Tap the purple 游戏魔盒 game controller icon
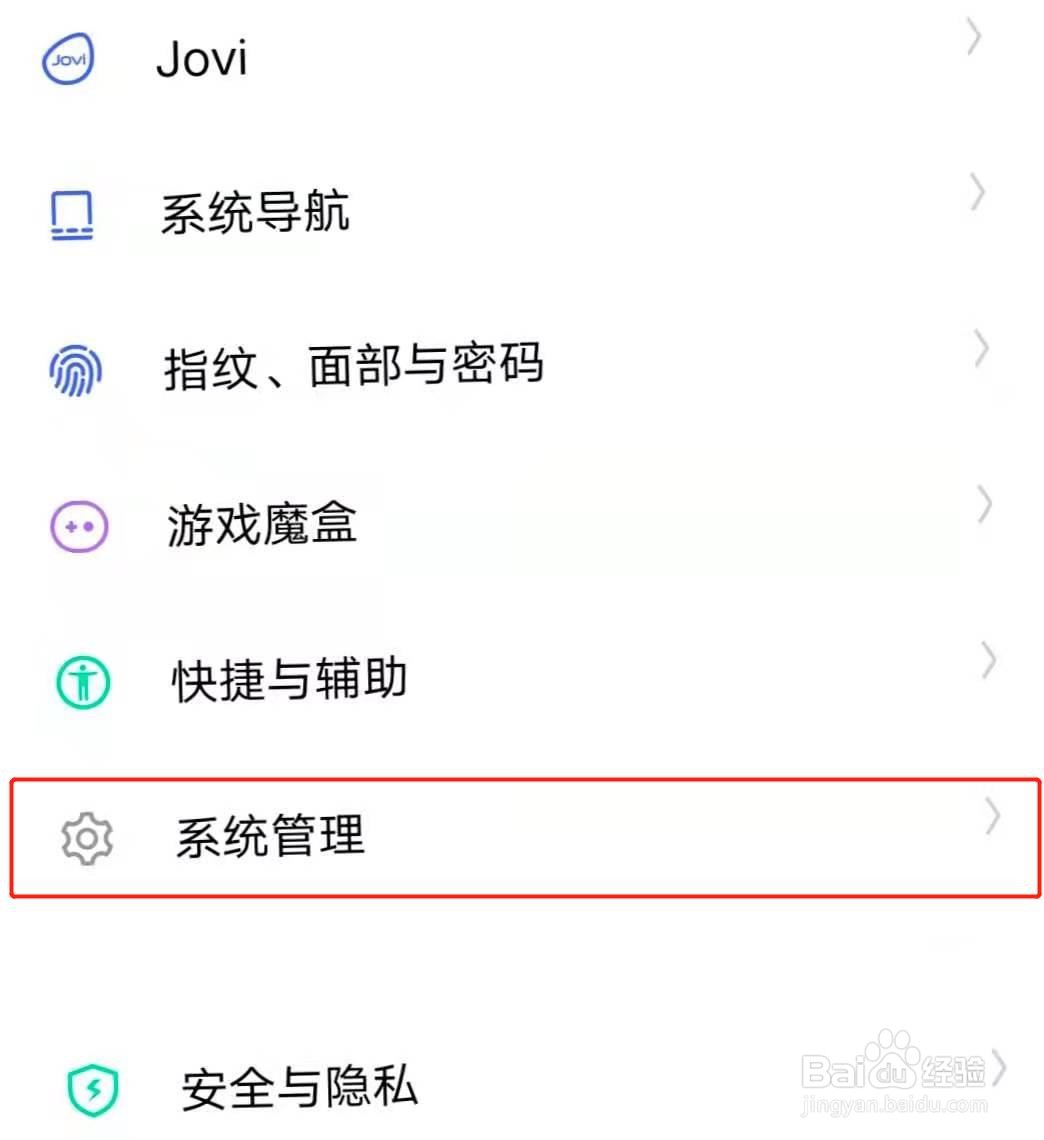This screenshot has width=1044, height=1140. 78,525
